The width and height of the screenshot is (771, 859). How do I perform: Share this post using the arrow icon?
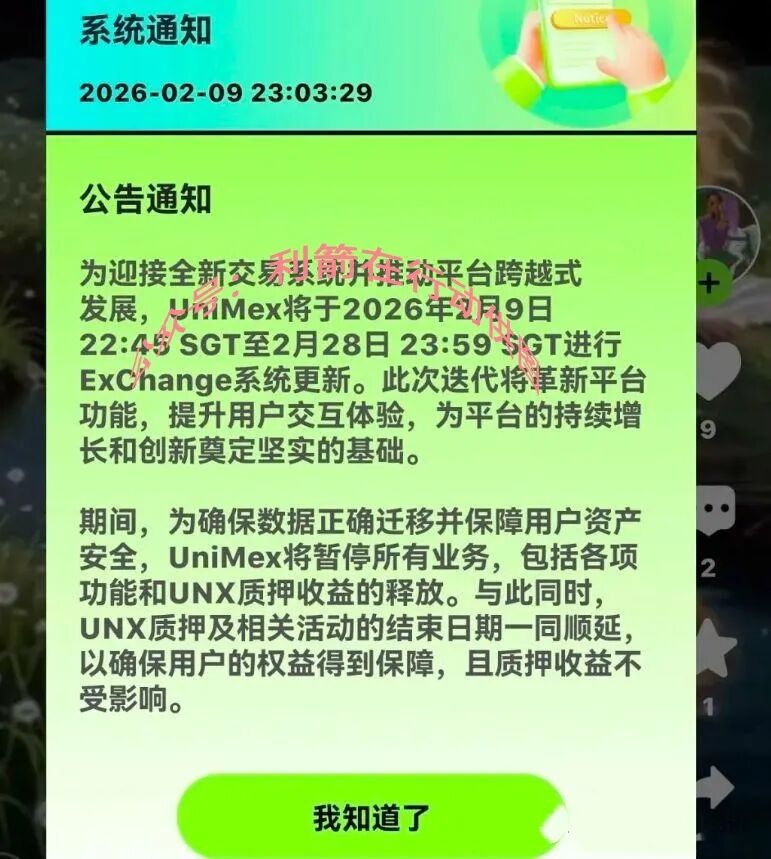click(x=717, y=787)
